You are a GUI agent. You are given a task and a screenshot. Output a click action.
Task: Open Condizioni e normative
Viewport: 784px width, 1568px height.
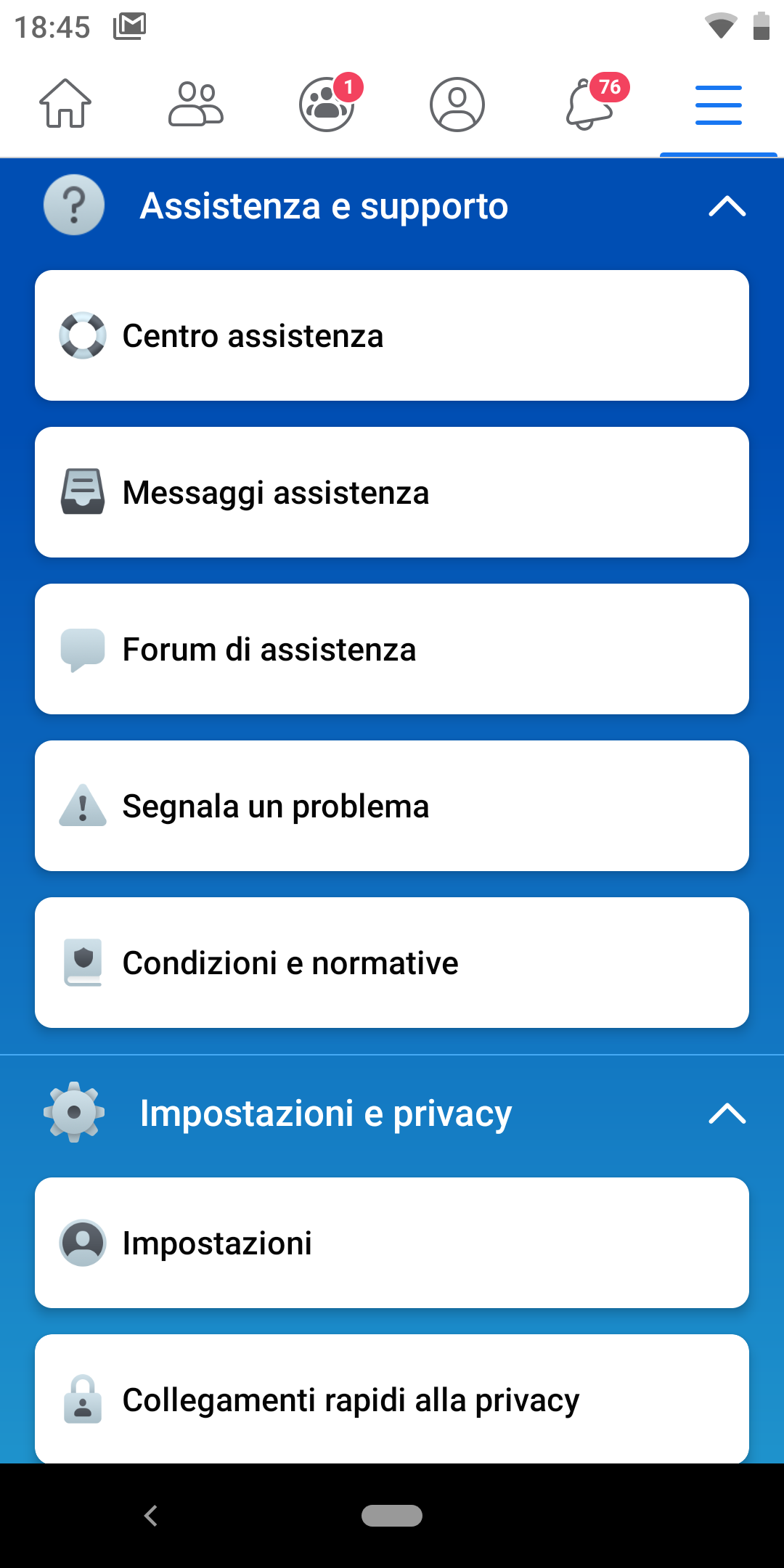(x=392, y=963)
